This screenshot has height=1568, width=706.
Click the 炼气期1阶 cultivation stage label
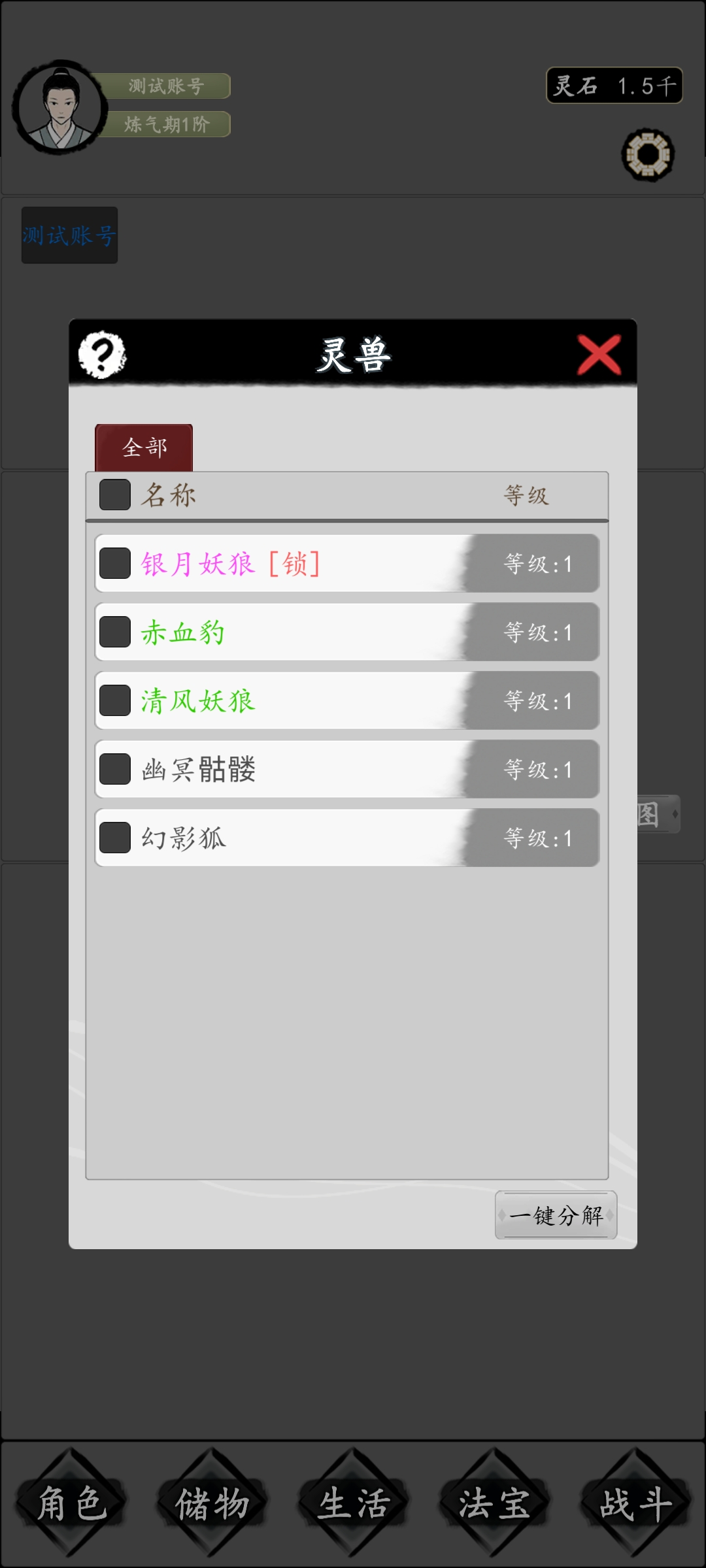pyautogui.click(x=168, y=123)
